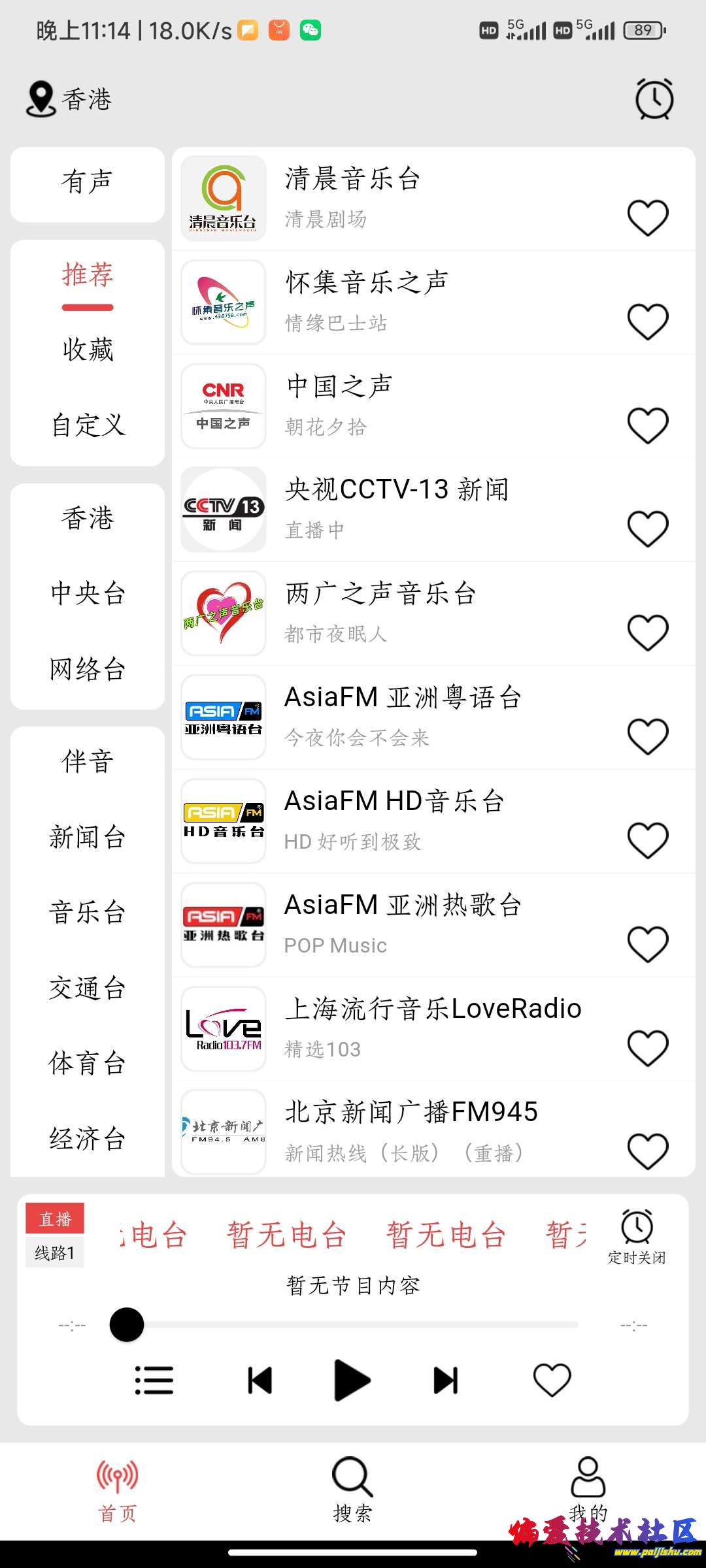Change the 香港 location selector

(x=69, y=99)
